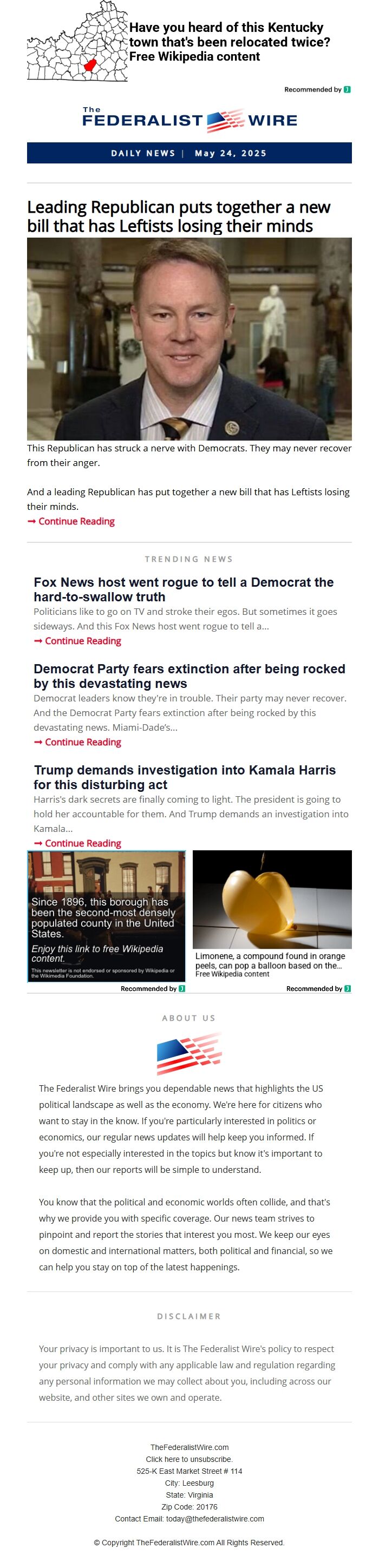The image size is (379, 1568).
Task: Open the Democrat Party extinction headline
Action: (189, 675)
